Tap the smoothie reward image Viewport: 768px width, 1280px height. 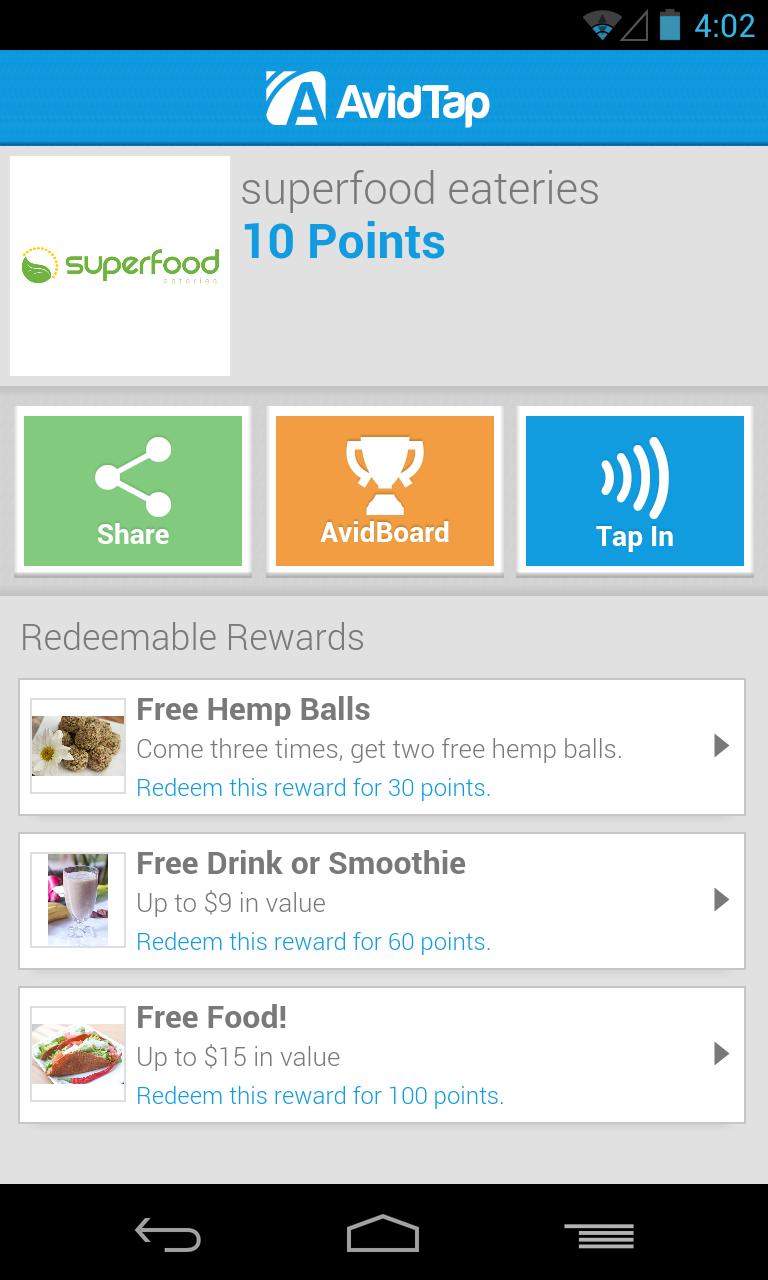point(77,898)
